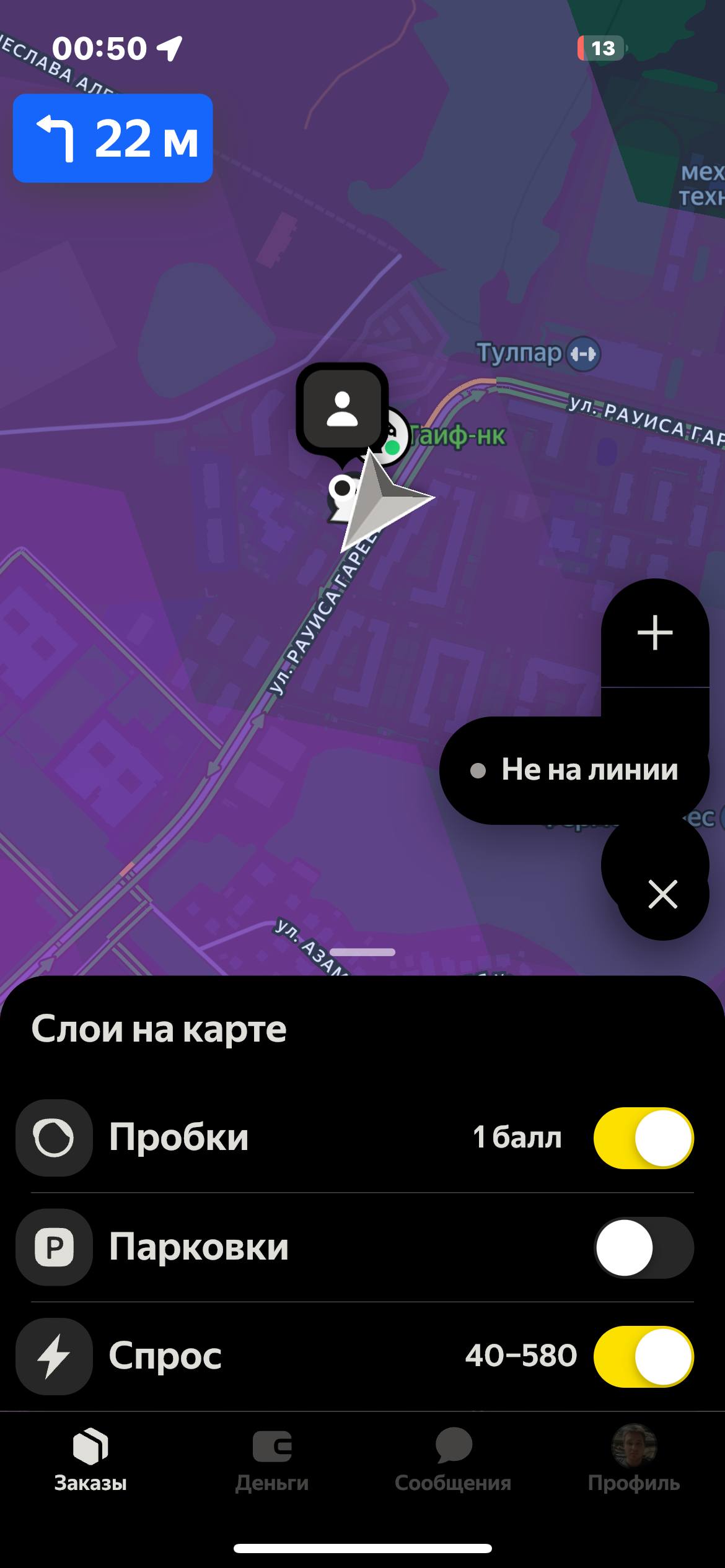Close the map layers panel
Screen dimensions: 725x1568
(x=662, y=894)
